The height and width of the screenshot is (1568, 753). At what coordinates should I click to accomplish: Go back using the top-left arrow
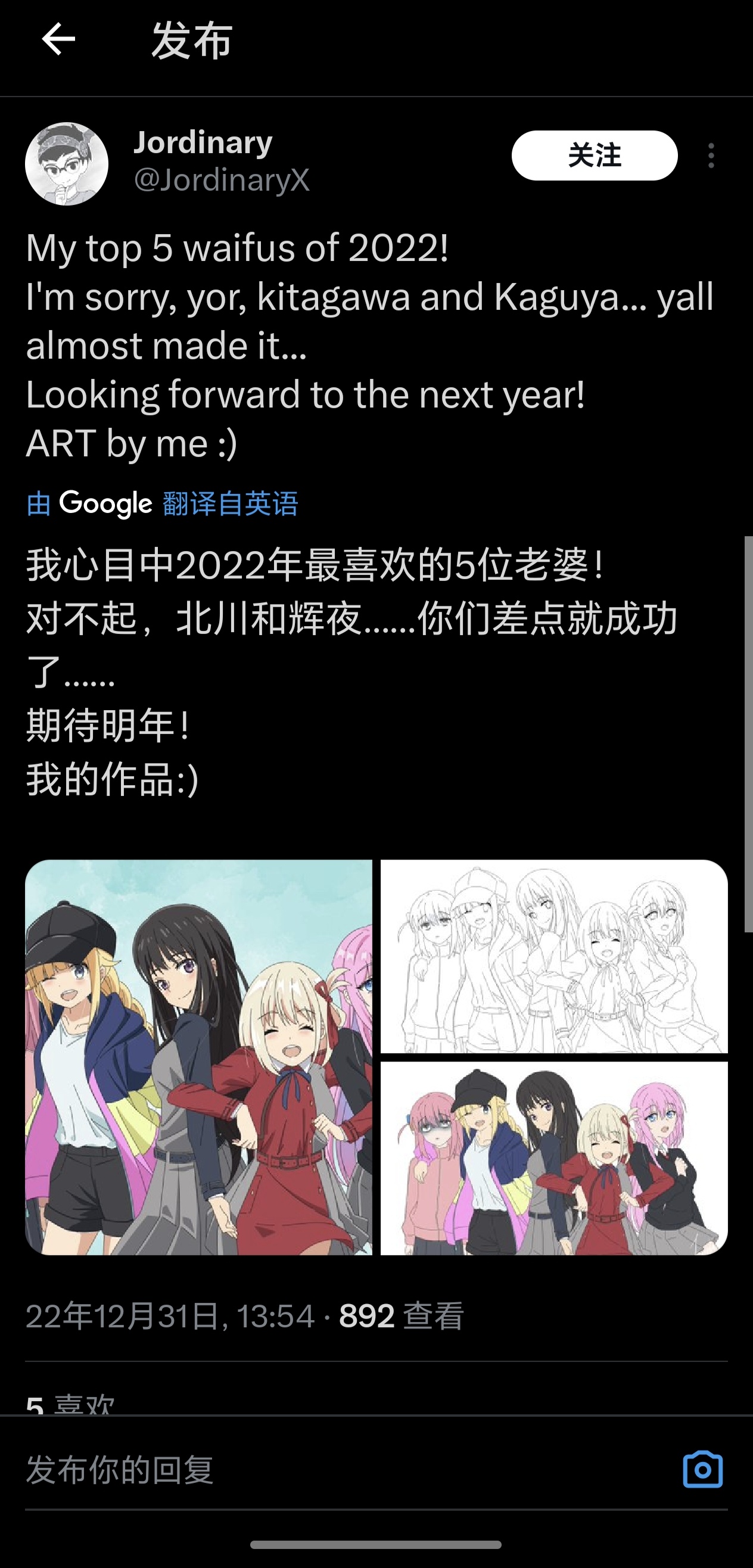[58, 39]
